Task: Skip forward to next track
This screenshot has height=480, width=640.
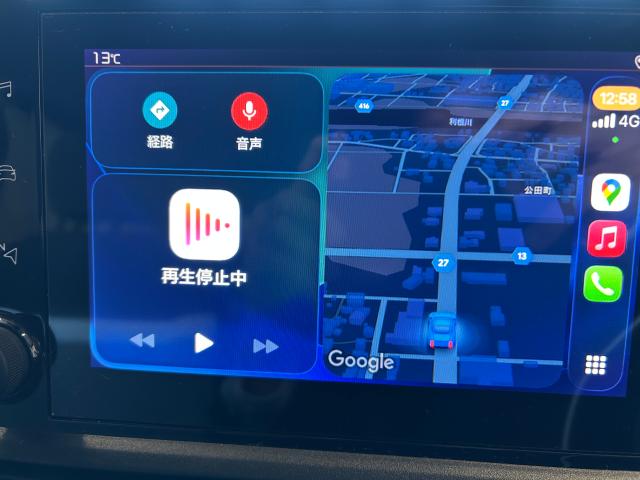Action: point(265,346)
